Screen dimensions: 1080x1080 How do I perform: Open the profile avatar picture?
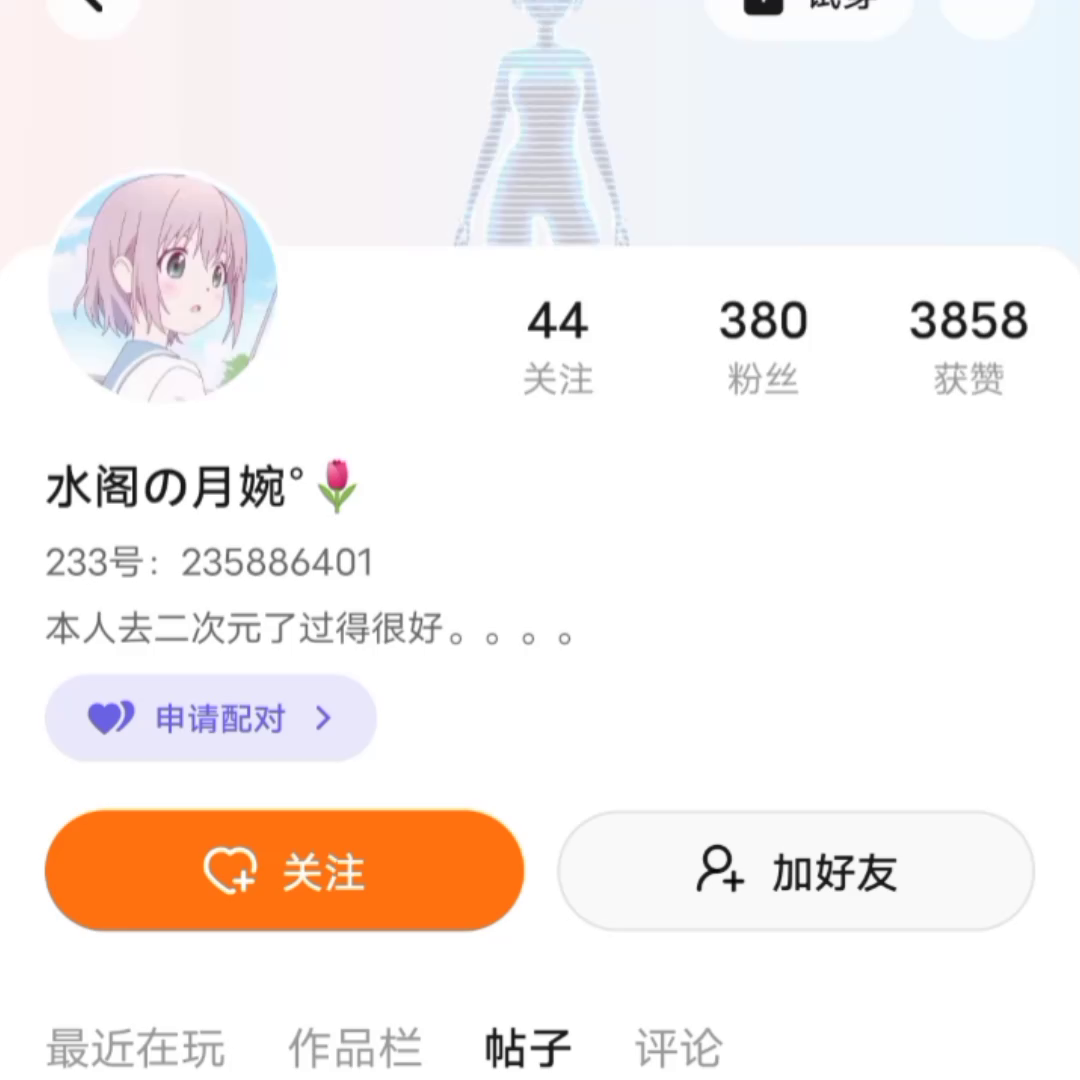coord(163,288)
